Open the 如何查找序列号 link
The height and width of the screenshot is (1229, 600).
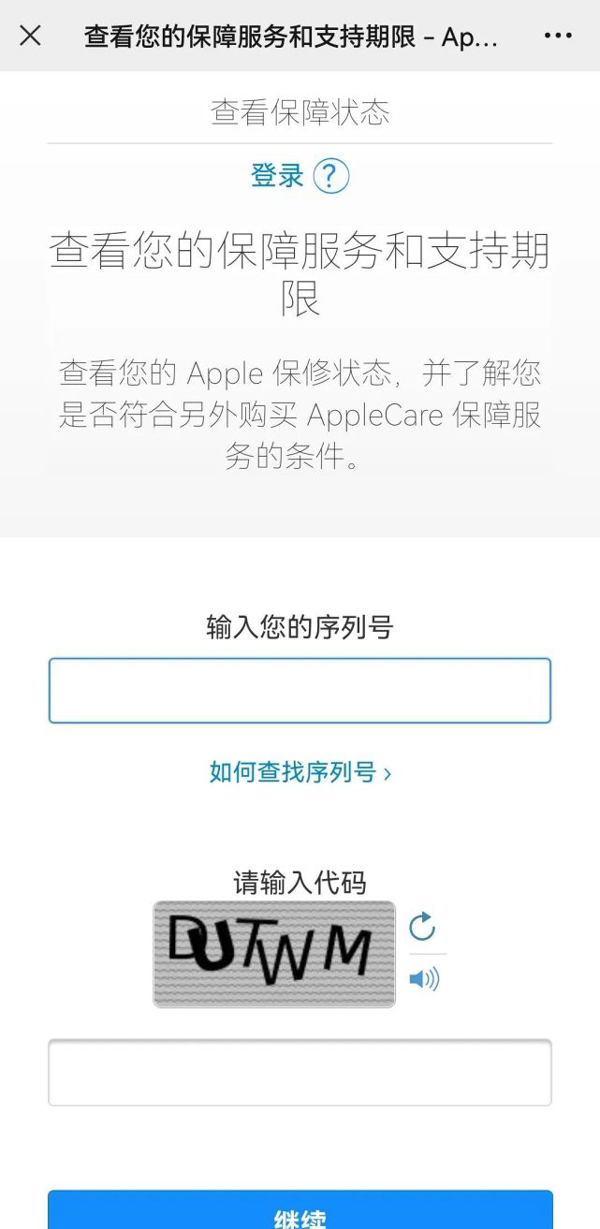coord(300,772)
